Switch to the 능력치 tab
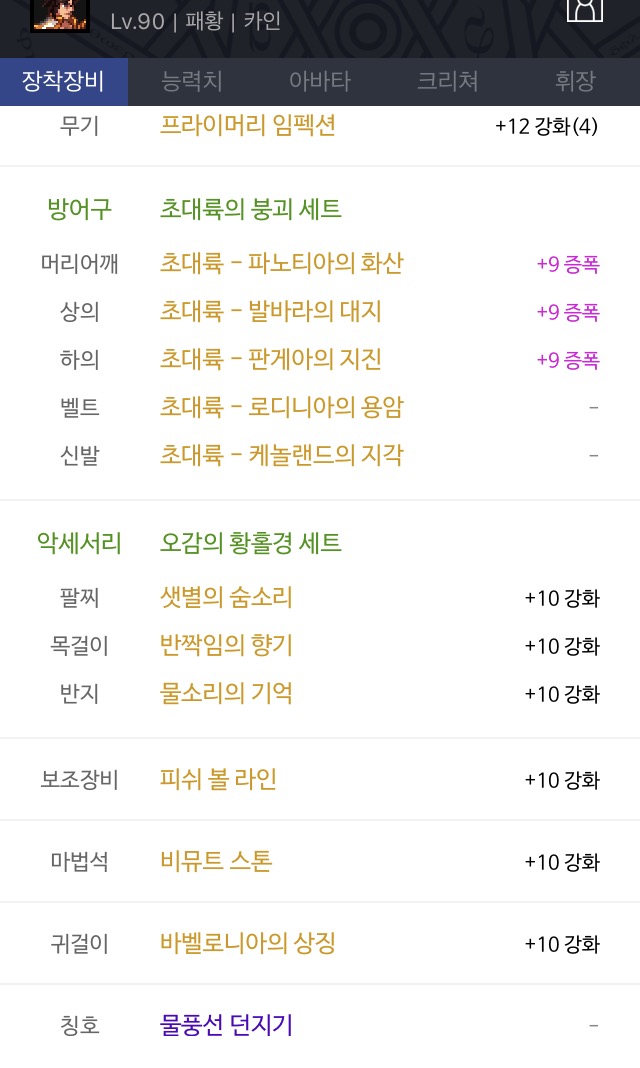Viewport: 640px width, 1068px height. point(191,81)
